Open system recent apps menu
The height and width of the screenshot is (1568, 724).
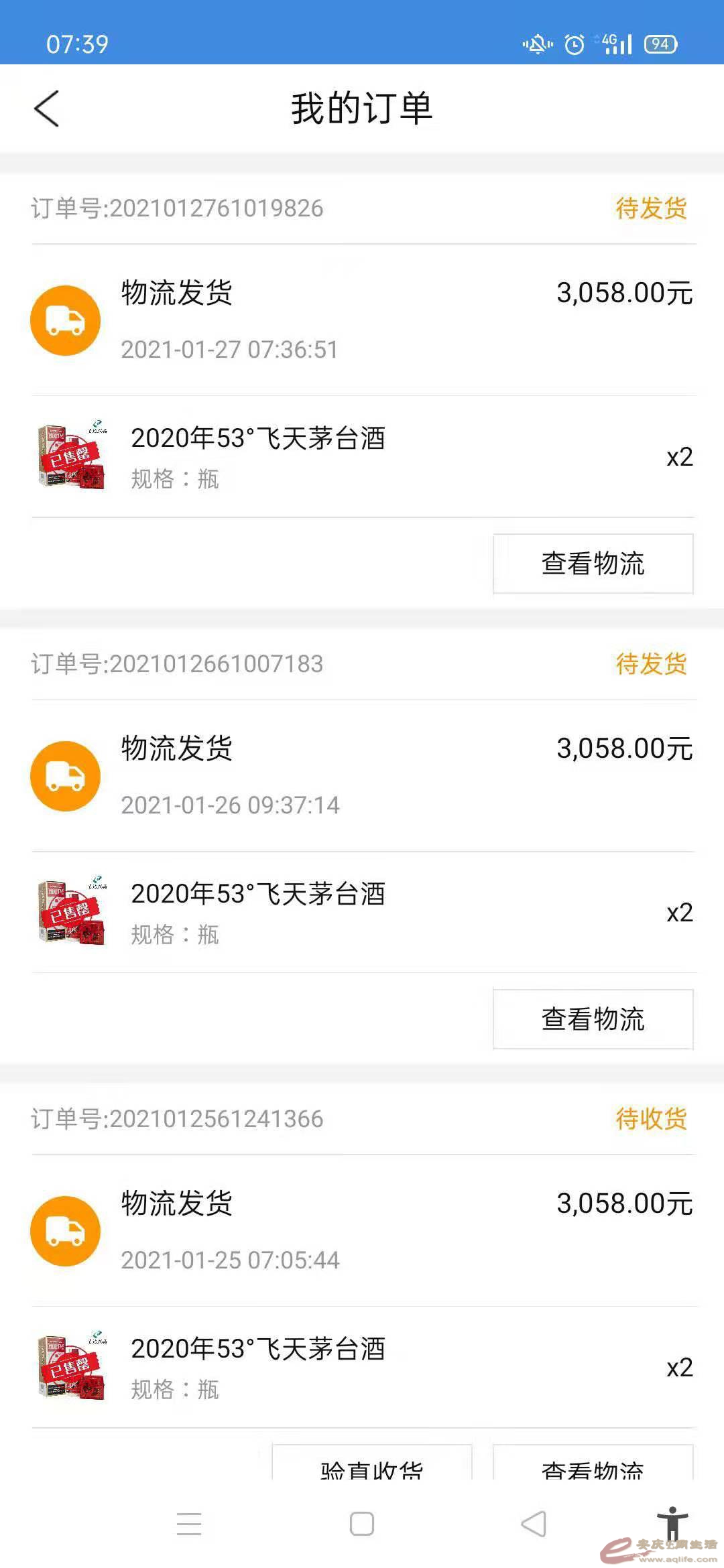189,1524
